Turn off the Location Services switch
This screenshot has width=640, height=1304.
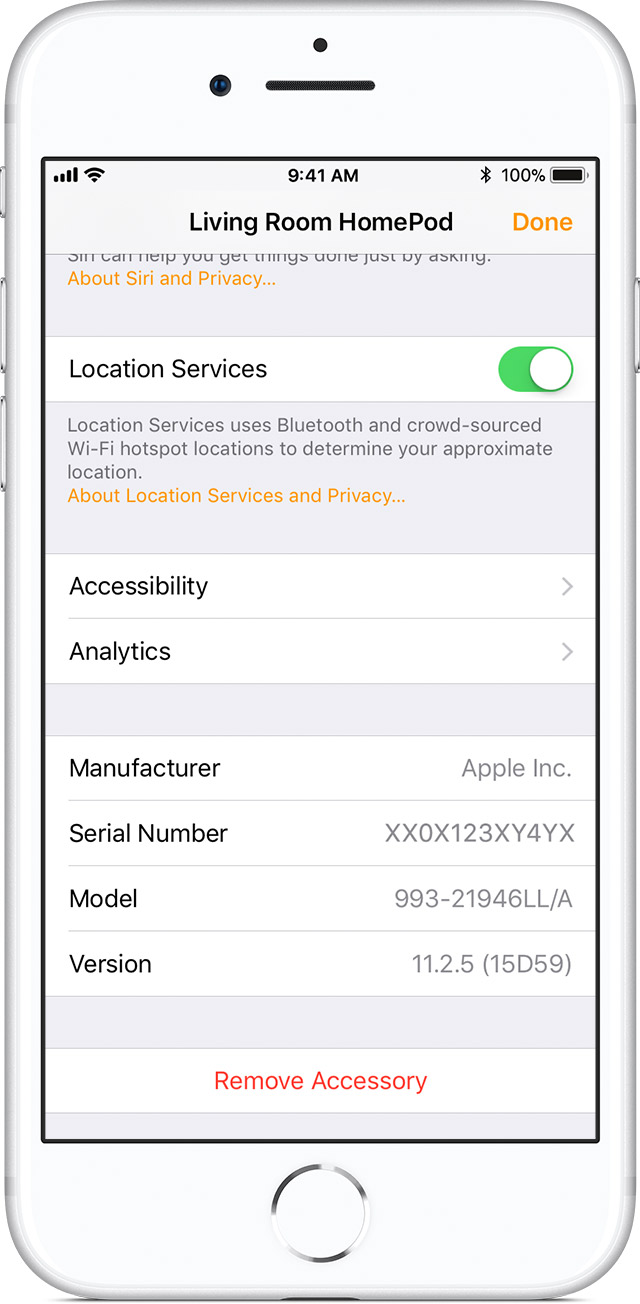(x=535, y=369)
